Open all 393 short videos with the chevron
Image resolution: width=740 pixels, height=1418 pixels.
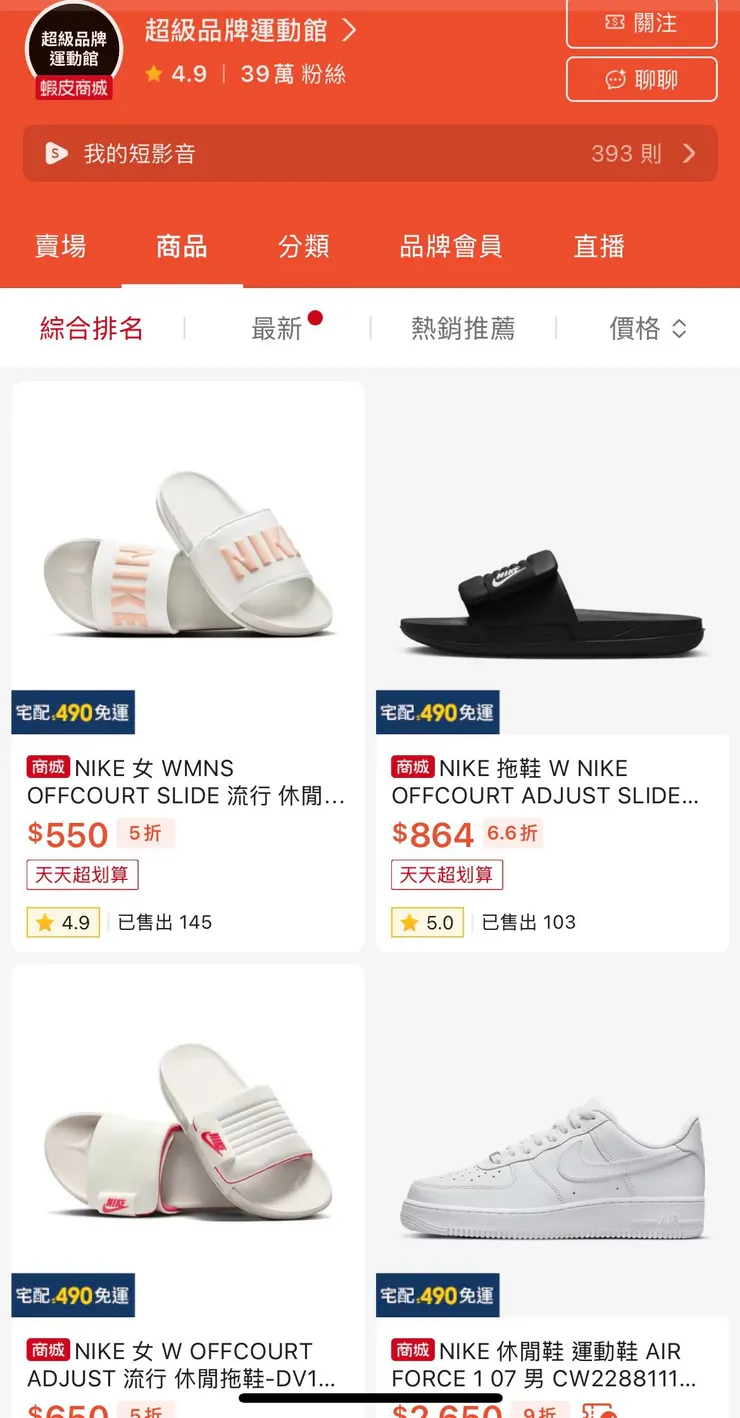(x=689, y=153)
